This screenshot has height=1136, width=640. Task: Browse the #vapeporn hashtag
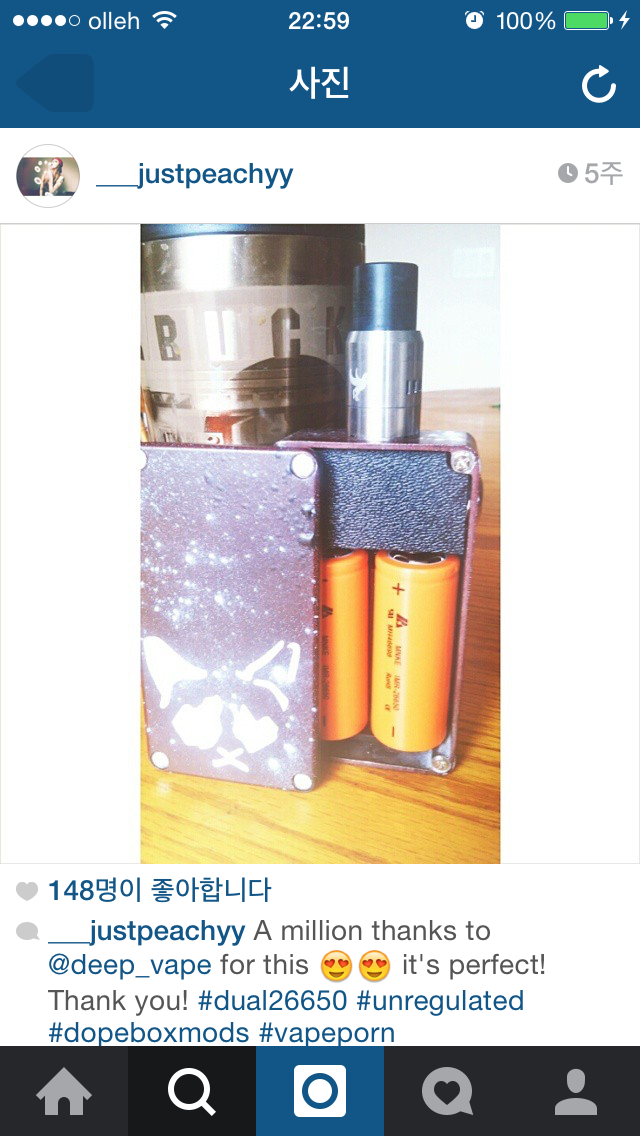[327, 1033]
